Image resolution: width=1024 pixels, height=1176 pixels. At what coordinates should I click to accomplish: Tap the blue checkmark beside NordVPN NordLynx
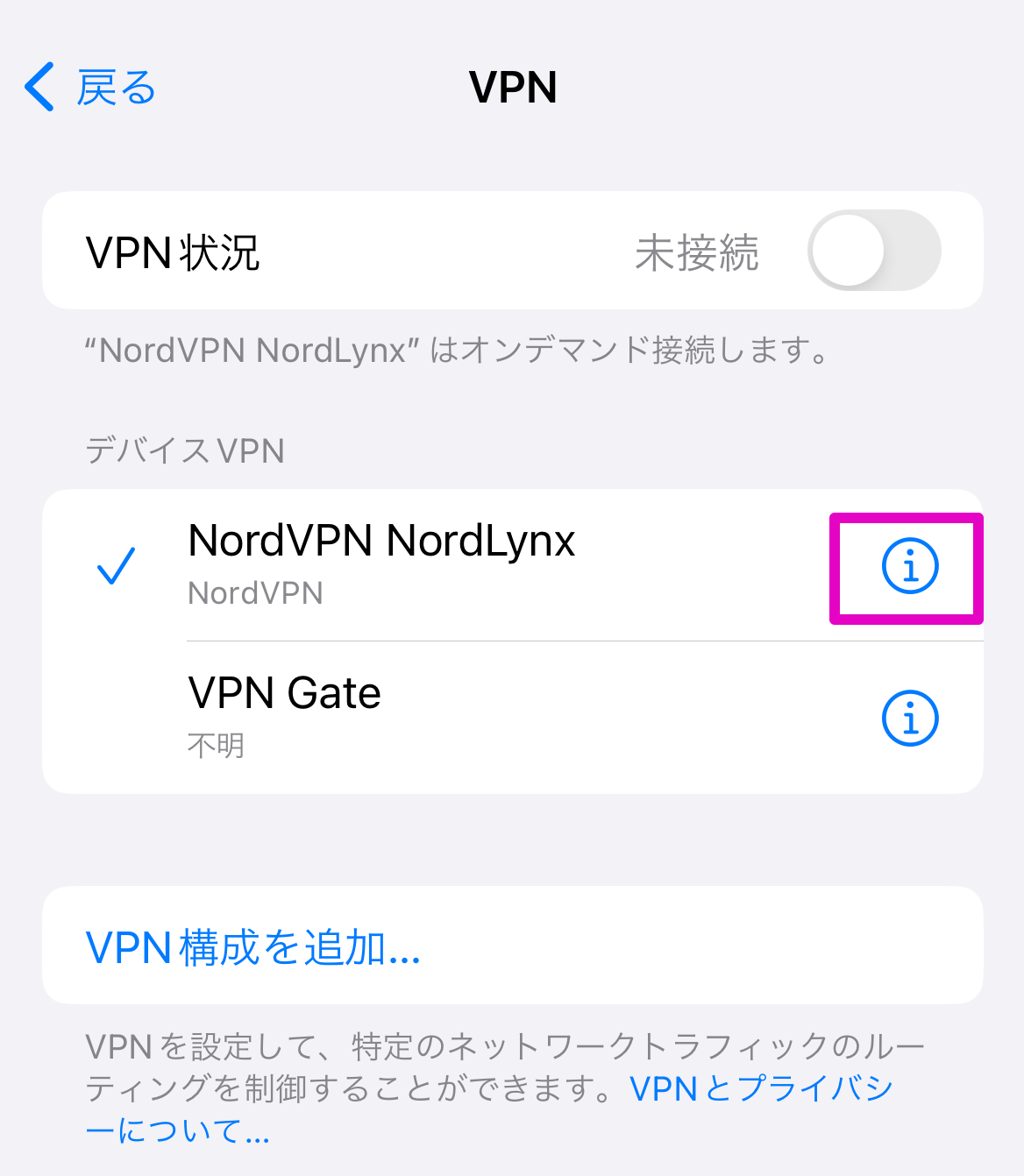click(x=115, y=568)
